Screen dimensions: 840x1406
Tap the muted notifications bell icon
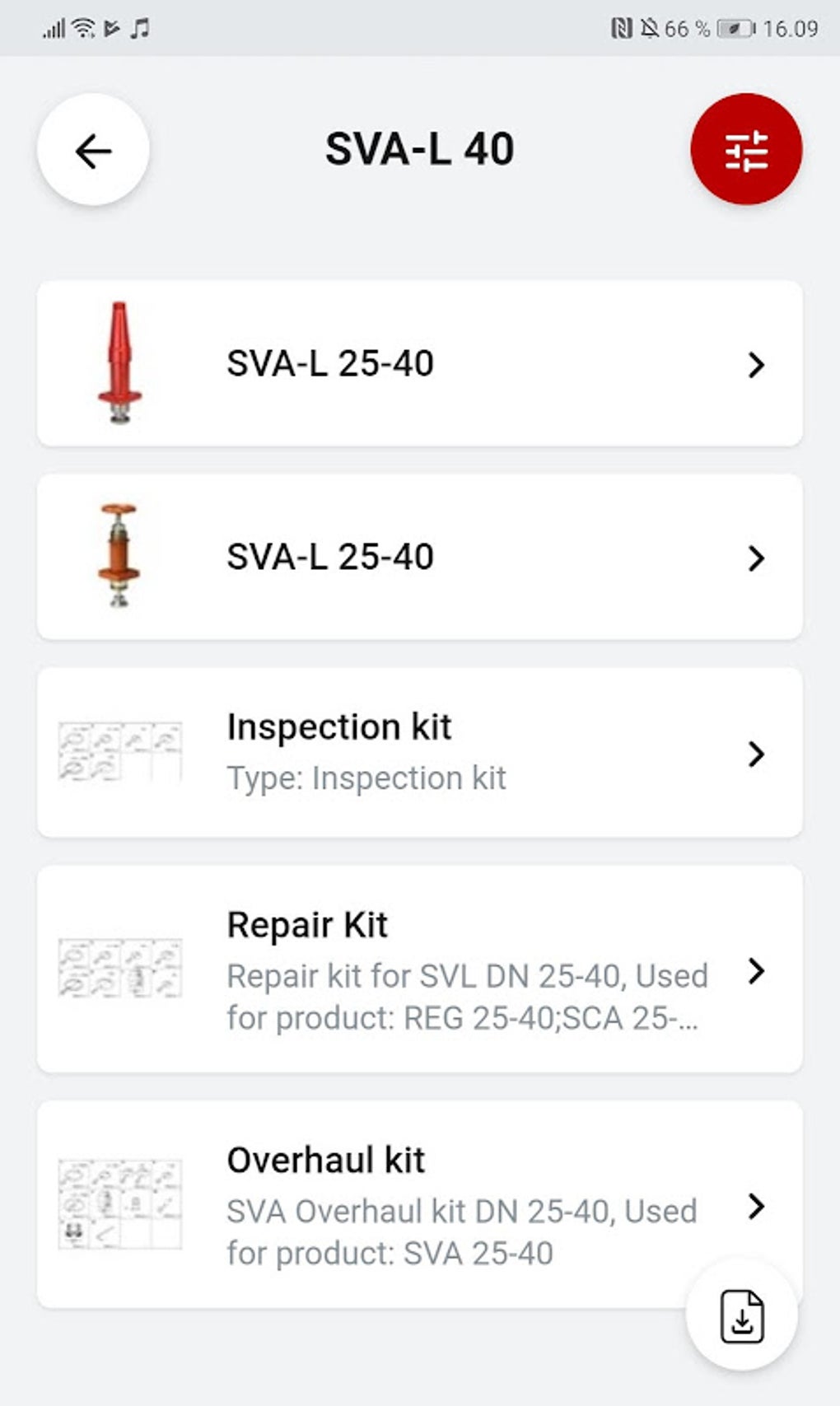[651, 27]
